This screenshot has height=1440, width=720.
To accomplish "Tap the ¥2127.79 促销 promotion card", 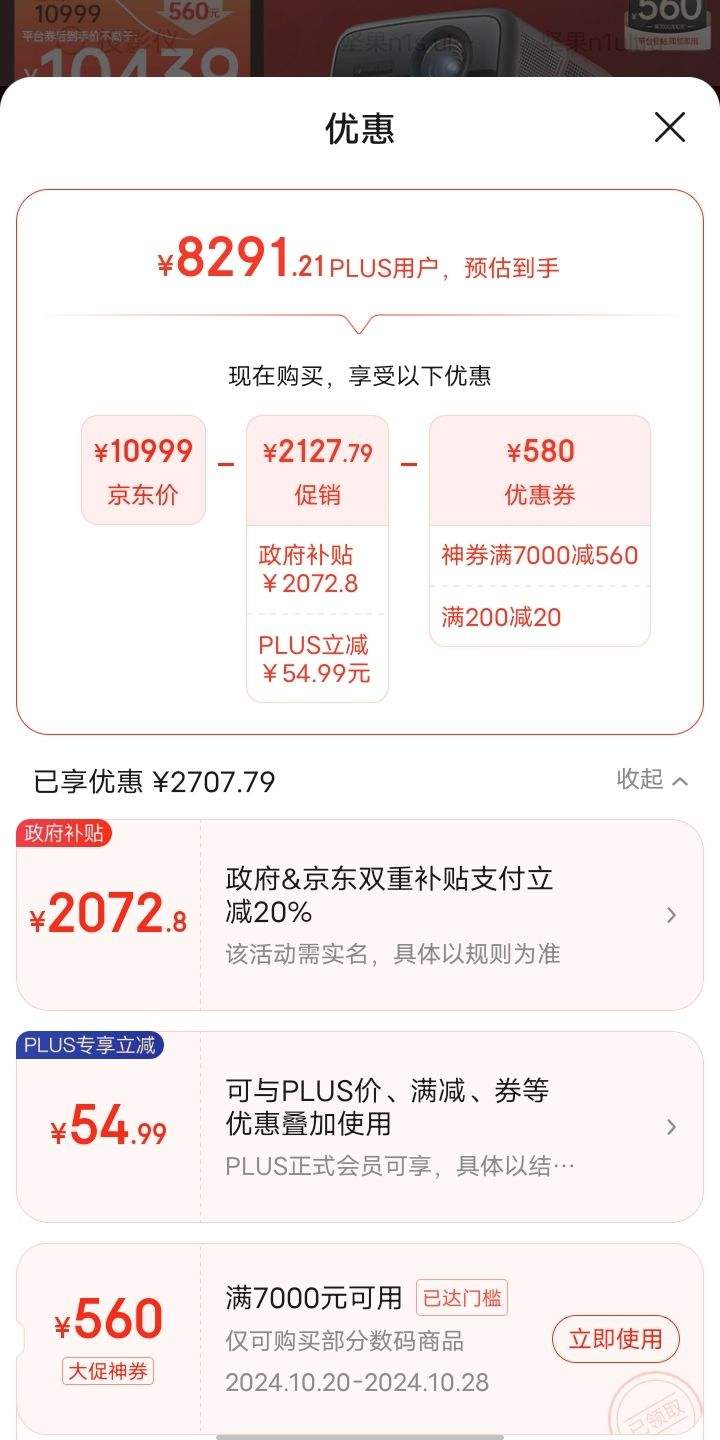I will click(317, 469).
